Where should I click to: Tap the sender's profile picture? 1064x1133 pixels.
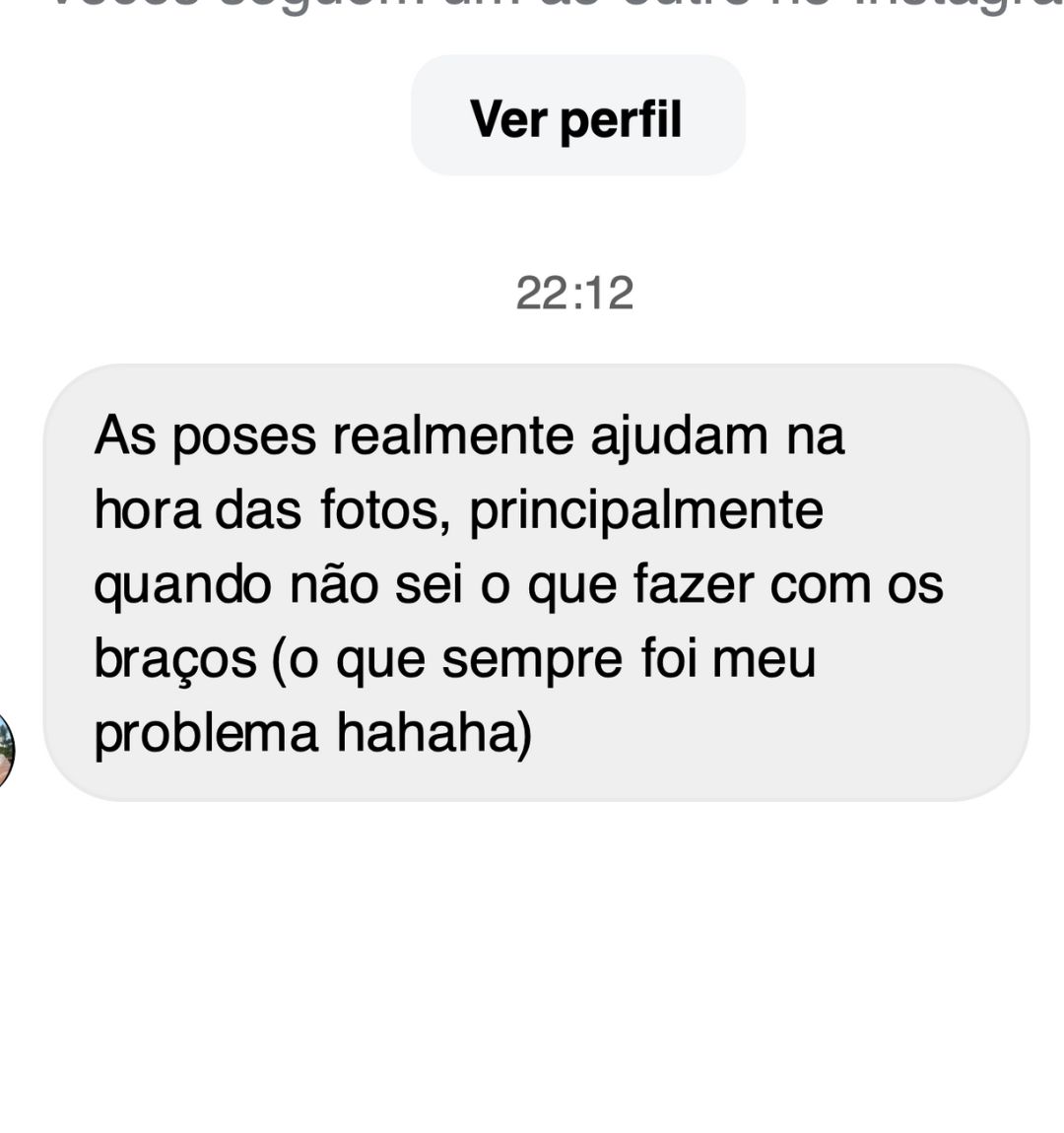[x=5, y=751]
